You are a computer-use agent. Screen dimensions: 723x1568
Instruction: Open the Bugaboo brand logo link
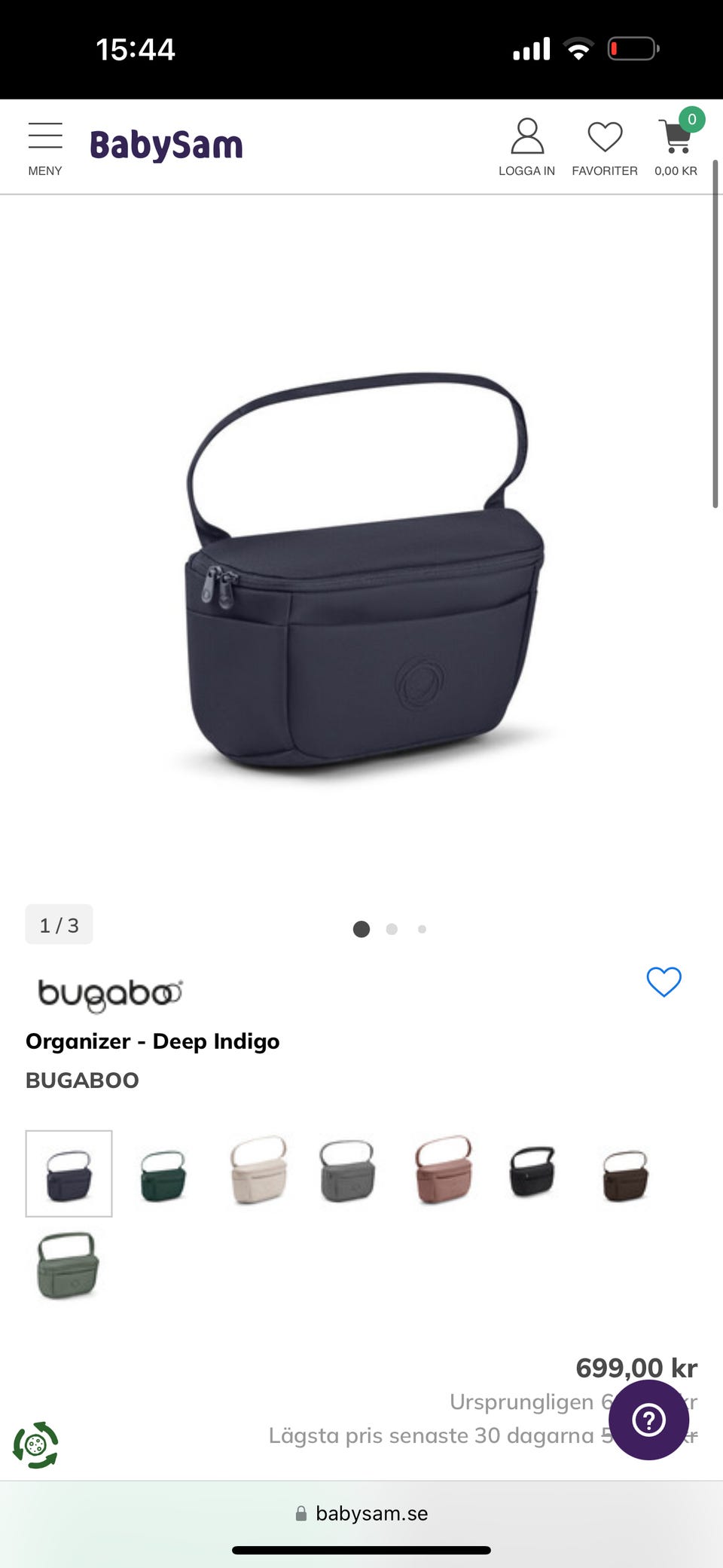coord(110,995)
